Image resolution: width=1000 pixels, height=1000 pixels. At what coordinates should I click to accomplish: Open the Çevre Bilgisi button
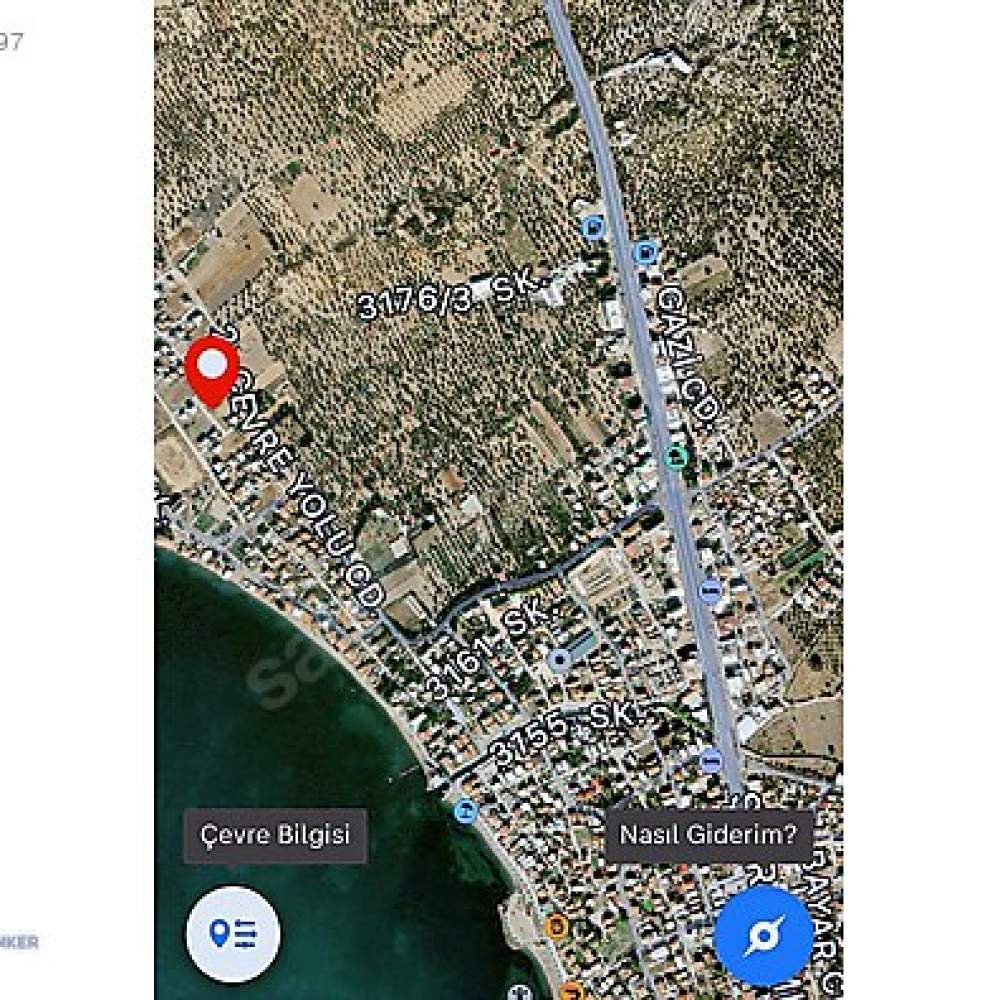(x=275, y=835)
